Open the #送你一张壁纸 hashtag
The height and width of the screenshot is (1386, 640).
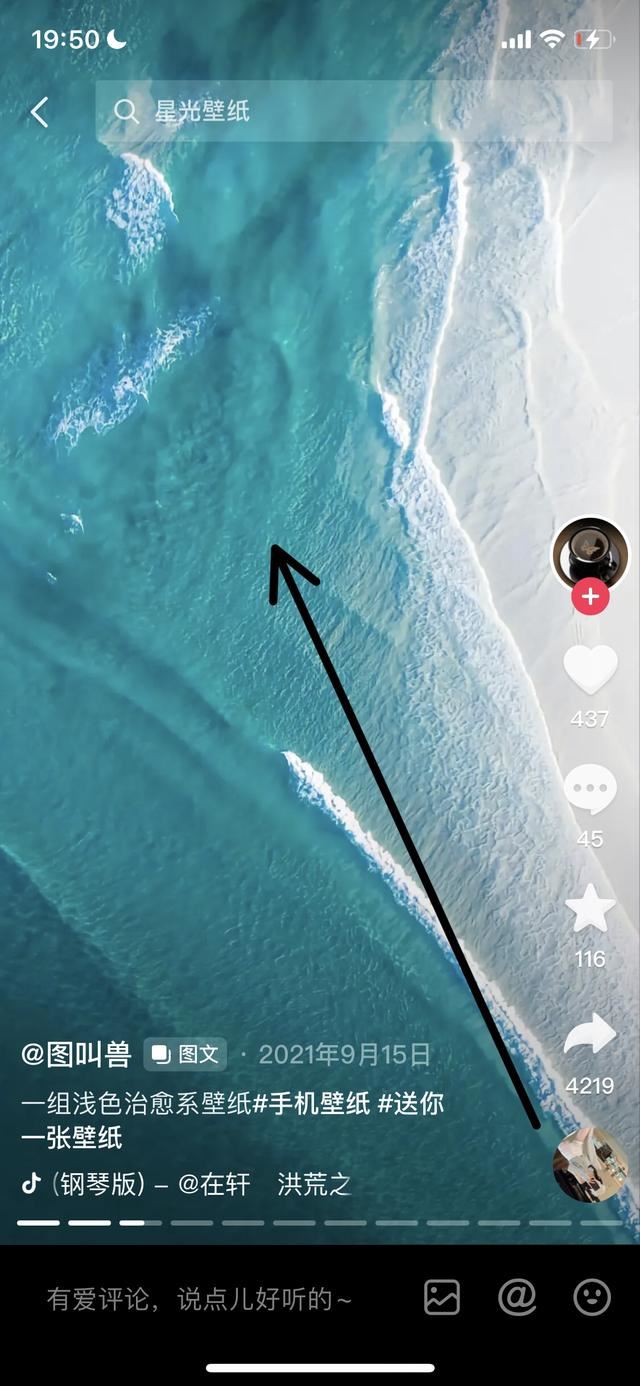pyautogui.click(x=410, y=1105)
